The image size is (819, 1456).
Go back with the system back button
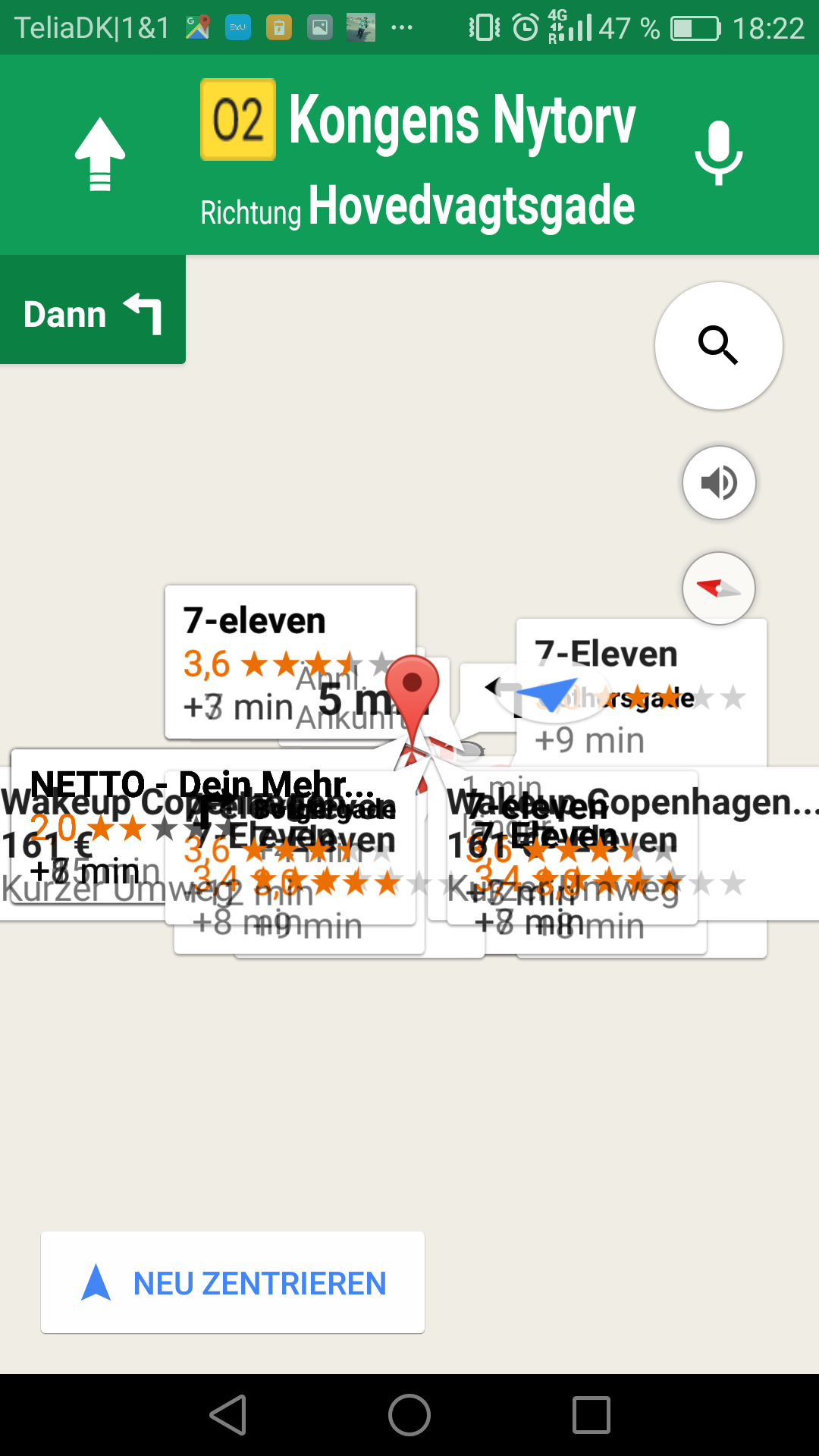227,1415
